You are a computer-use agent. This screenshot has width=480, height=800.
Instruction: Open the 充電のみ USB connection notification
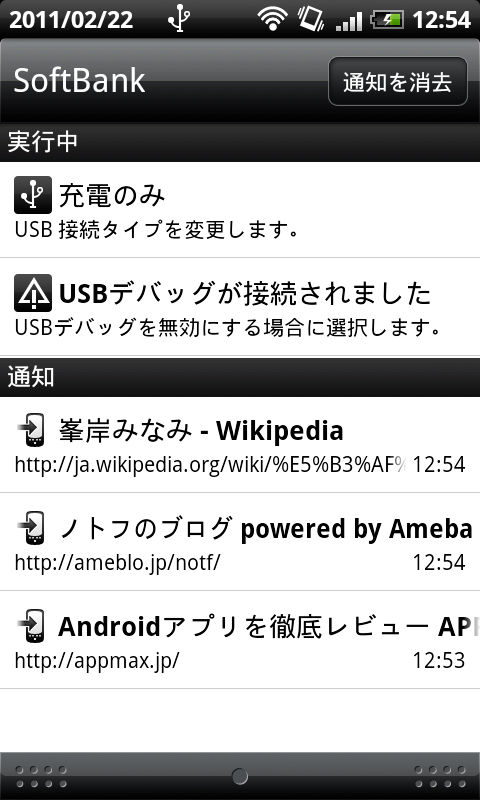(x=240, y=210)
